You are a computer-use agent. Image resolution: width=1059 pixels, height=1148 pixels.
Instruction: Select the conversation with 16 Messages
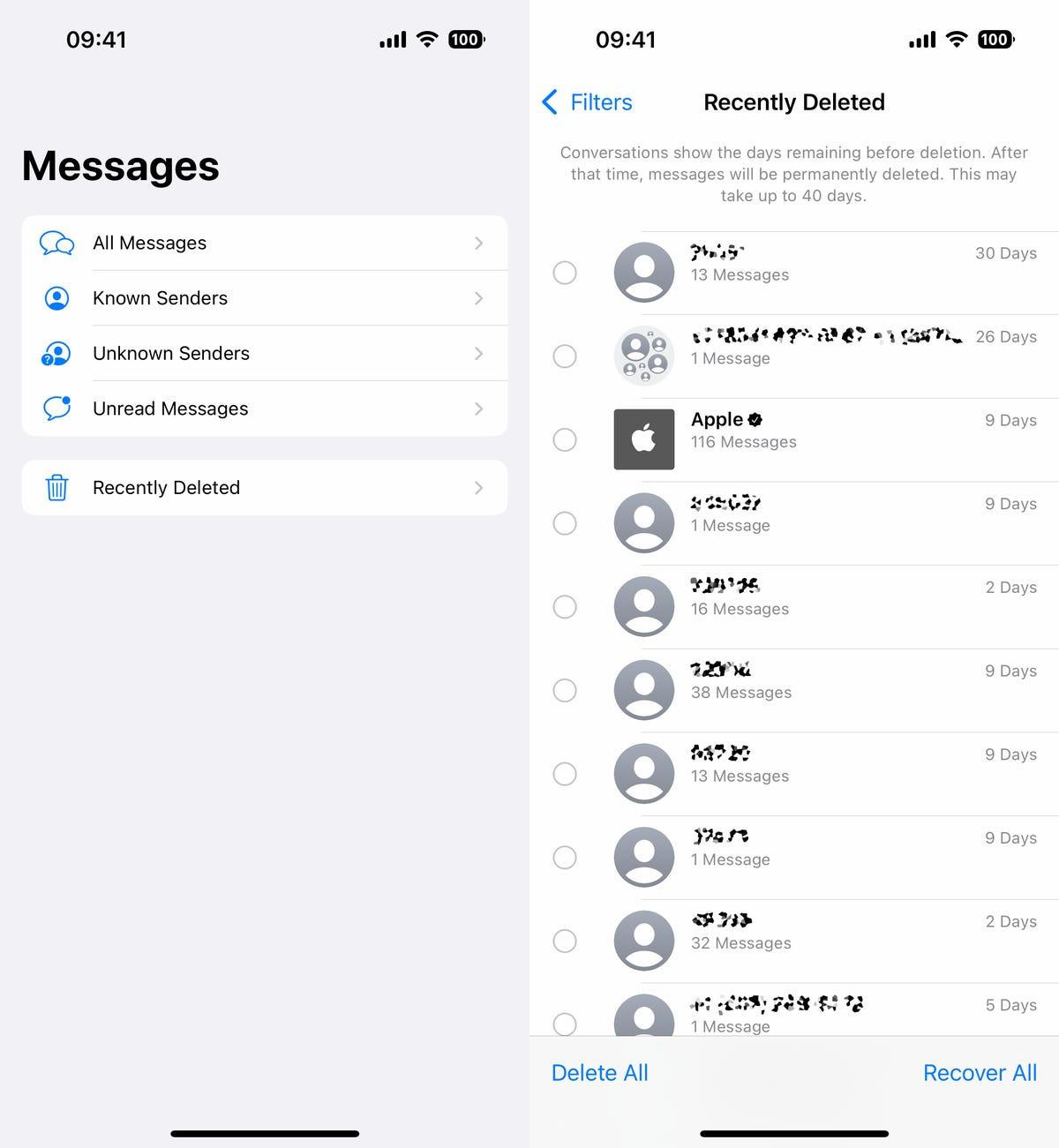[x=565, y=607]
